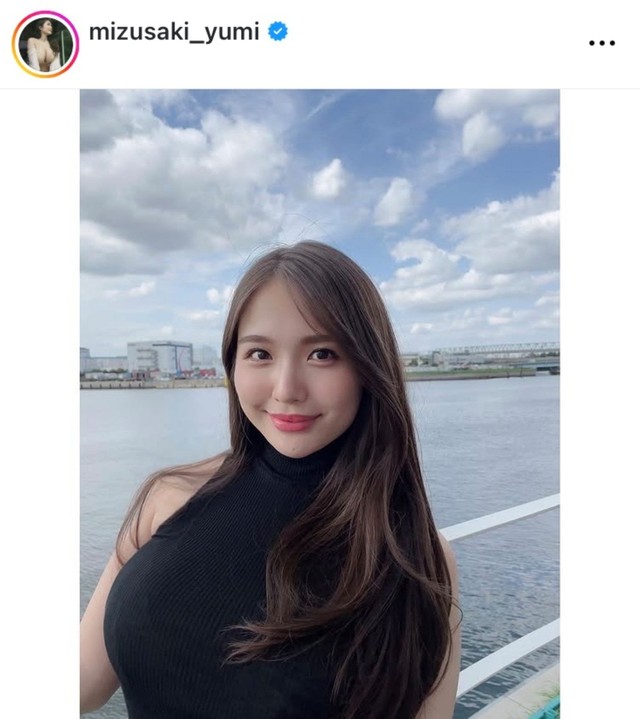This screenshot has height=719, width=640.
Task: Open mizuzaki_yumi's story from profile picture
Action: 45,44
